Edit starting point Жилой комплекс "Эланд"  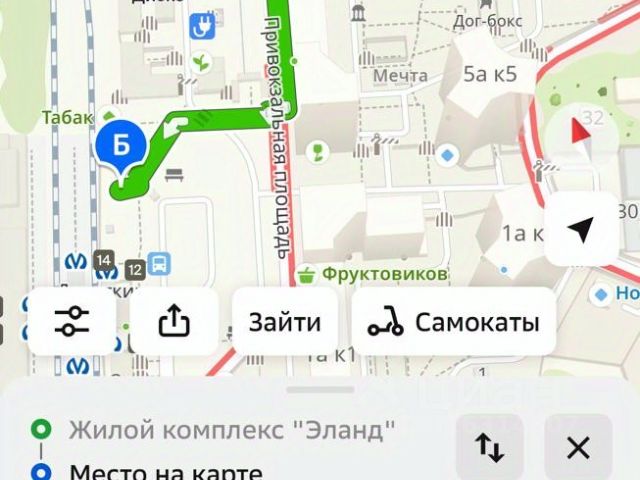232,431
